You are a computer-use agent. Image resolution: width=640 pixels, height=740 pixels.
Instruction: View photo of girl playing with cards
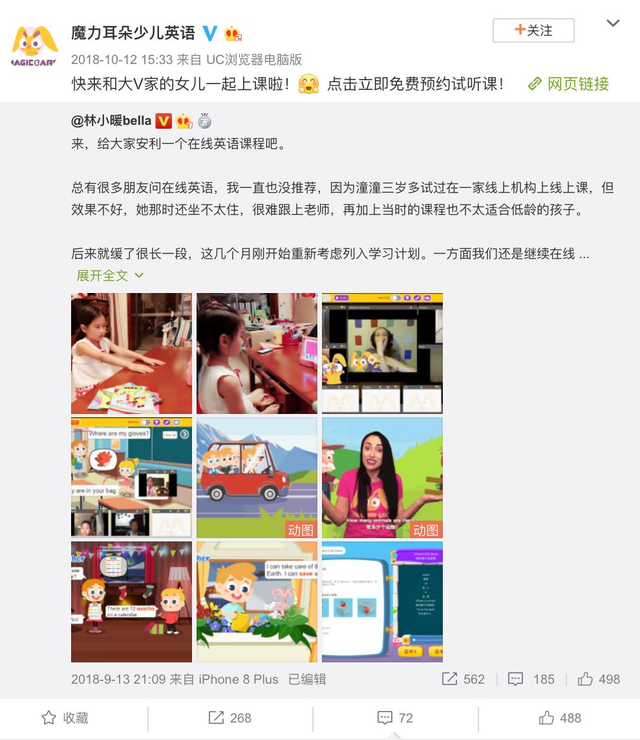coord(131,353)
